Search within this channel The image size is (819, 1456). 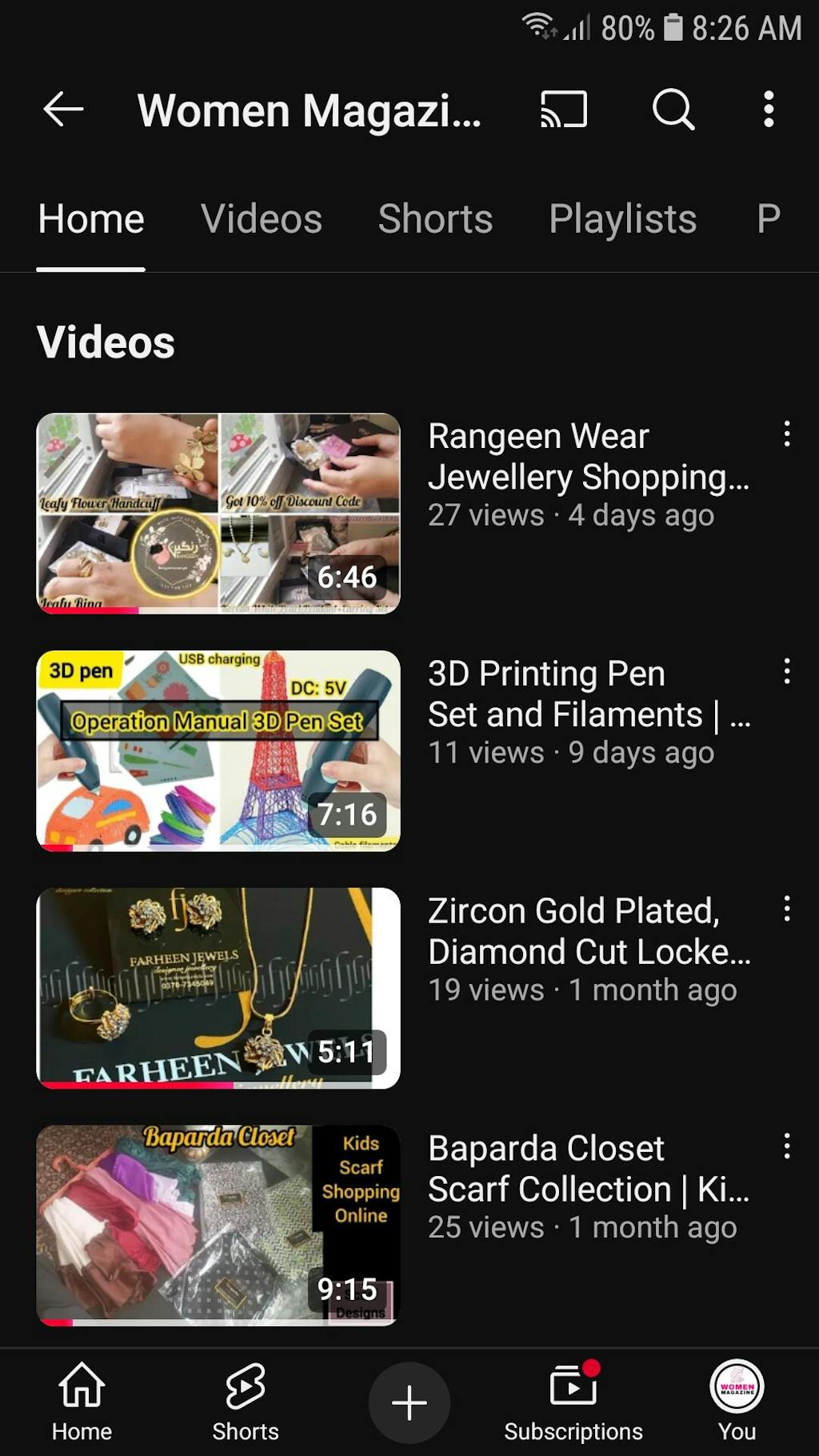(x=673, y=110)
